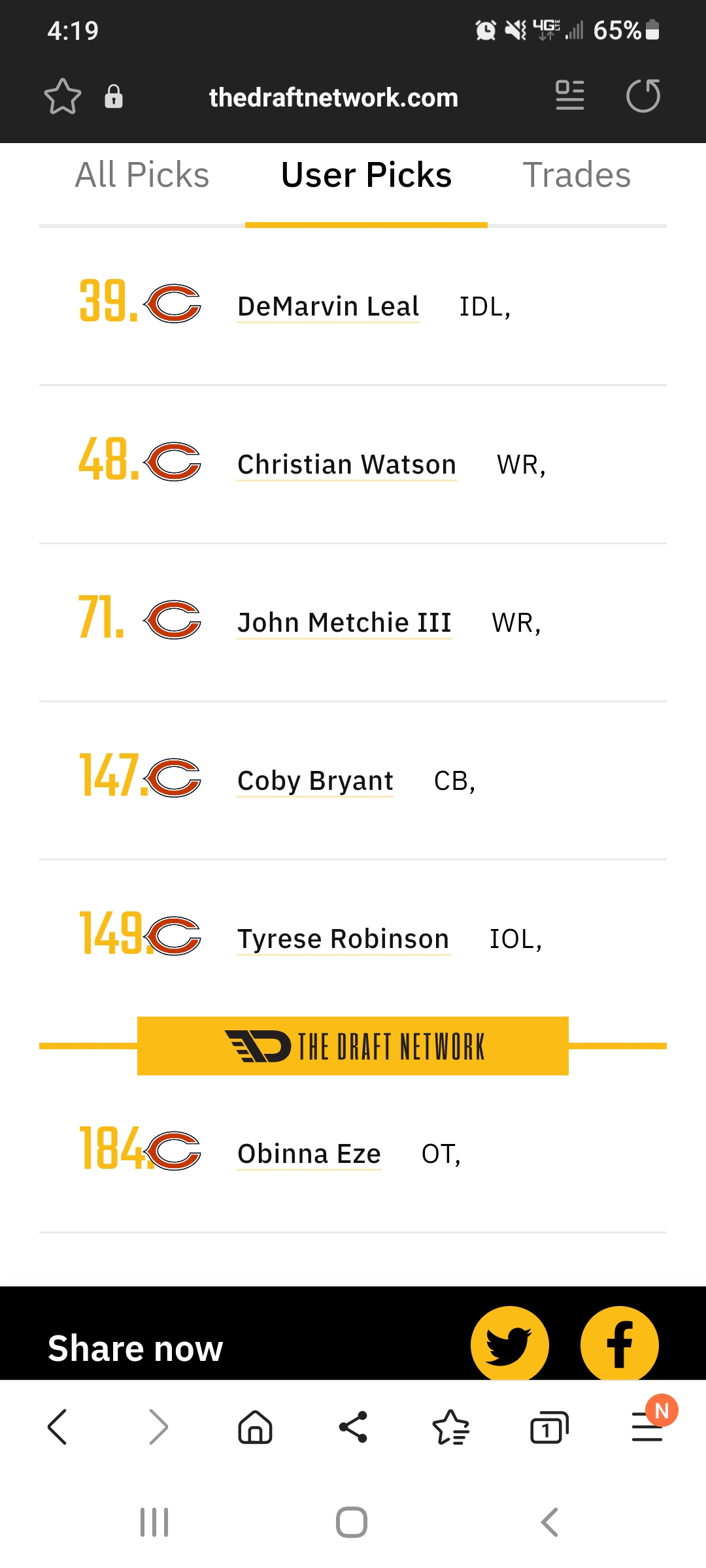Go back to the previous page
The height and width of the screenshot is (1568, 706).
(58, 1427)
